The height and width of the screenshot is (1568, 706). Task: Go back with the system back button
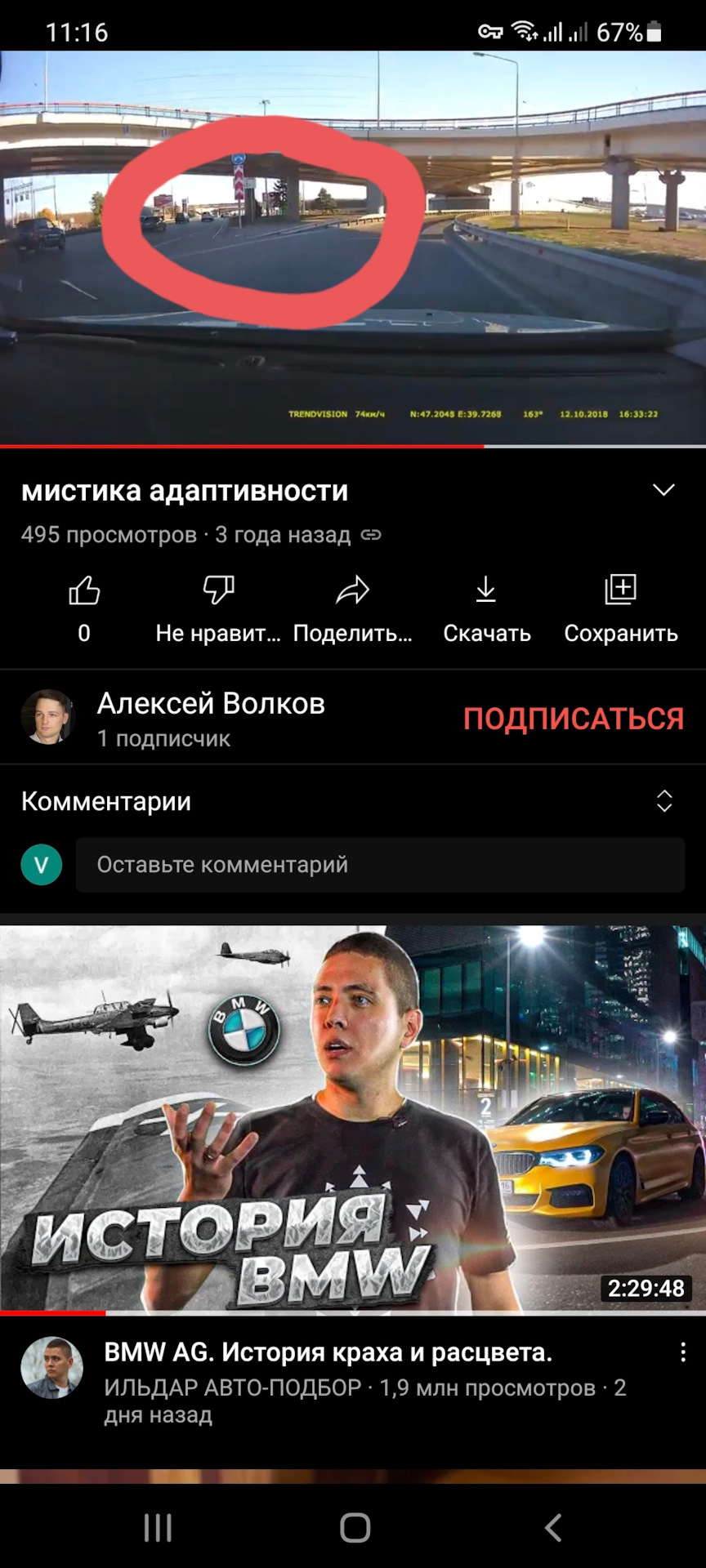(x=553, y=1527)
